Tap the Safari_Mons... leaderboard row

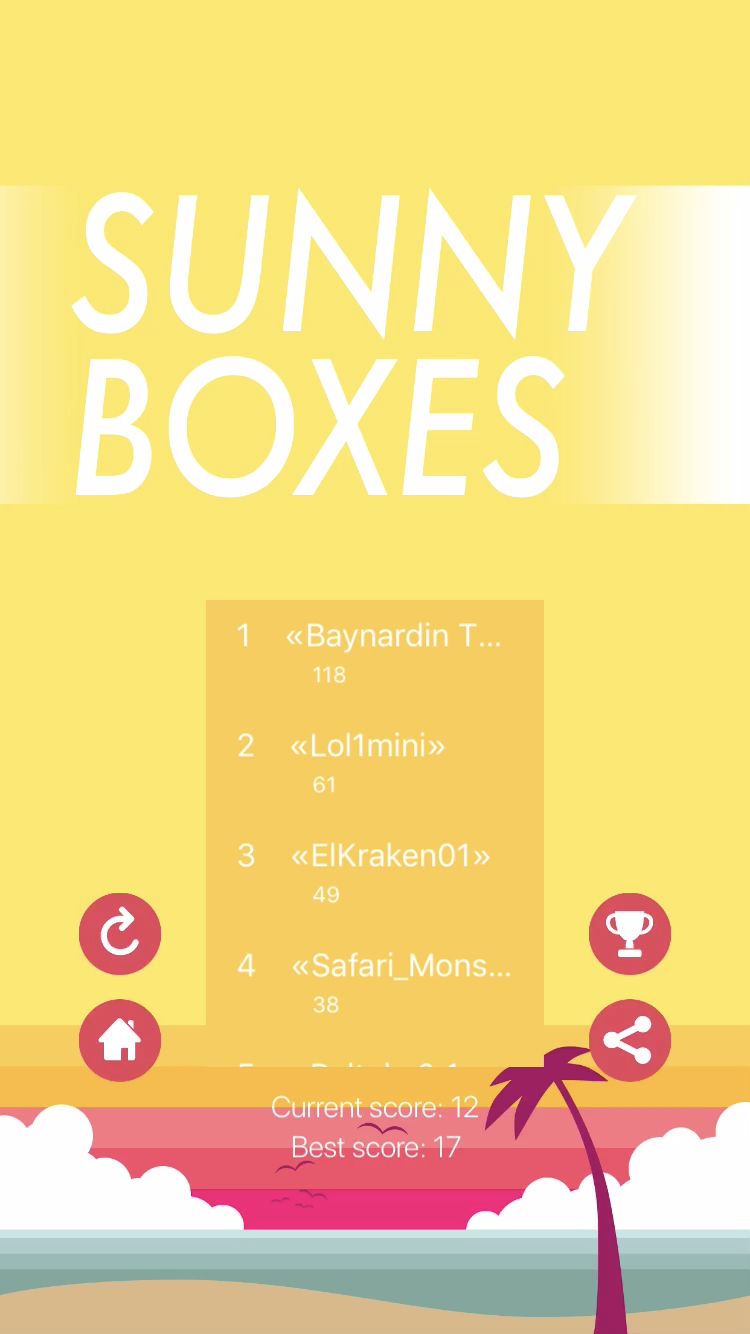(x=375, y=984)
